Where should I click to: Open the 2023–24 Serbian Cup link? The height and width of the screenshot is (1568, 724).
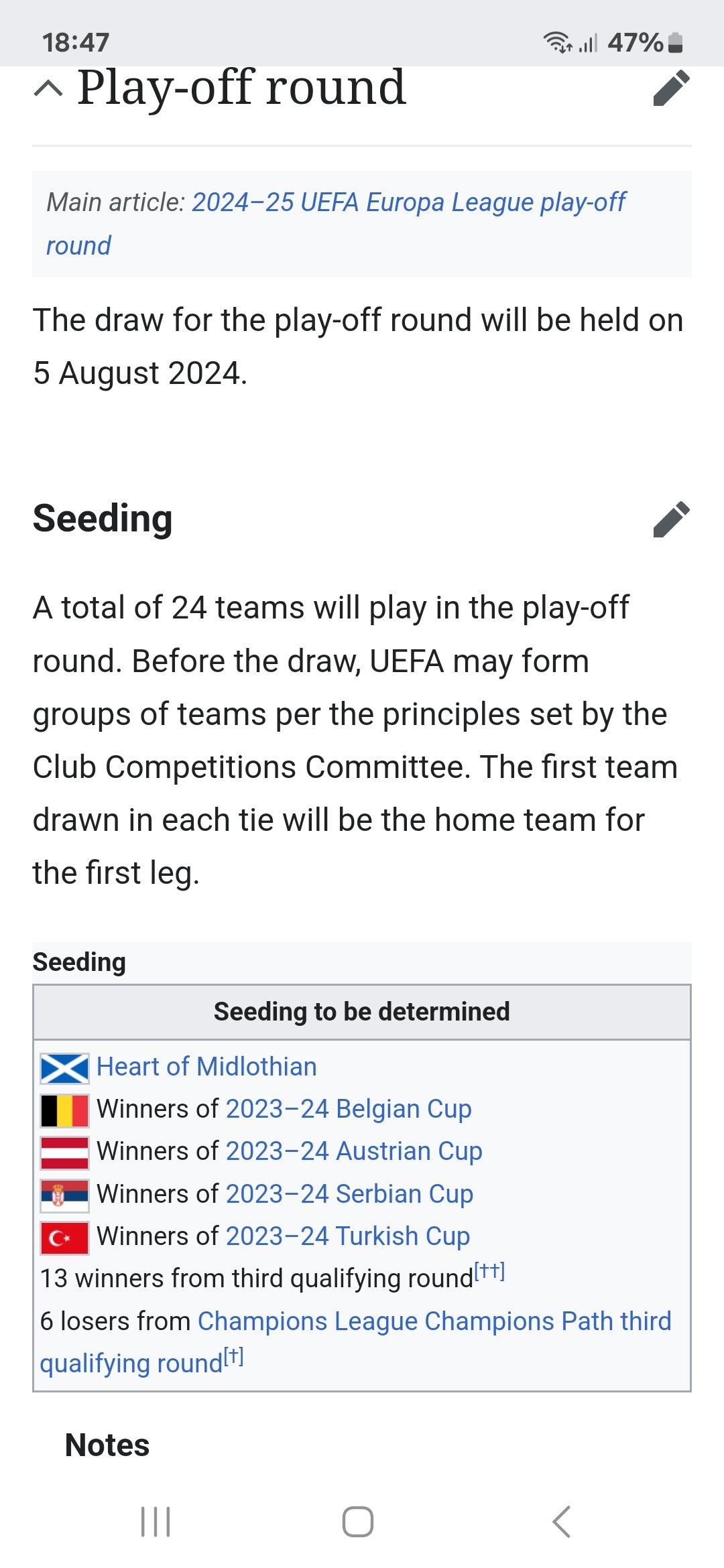(x=349, y=1193)
